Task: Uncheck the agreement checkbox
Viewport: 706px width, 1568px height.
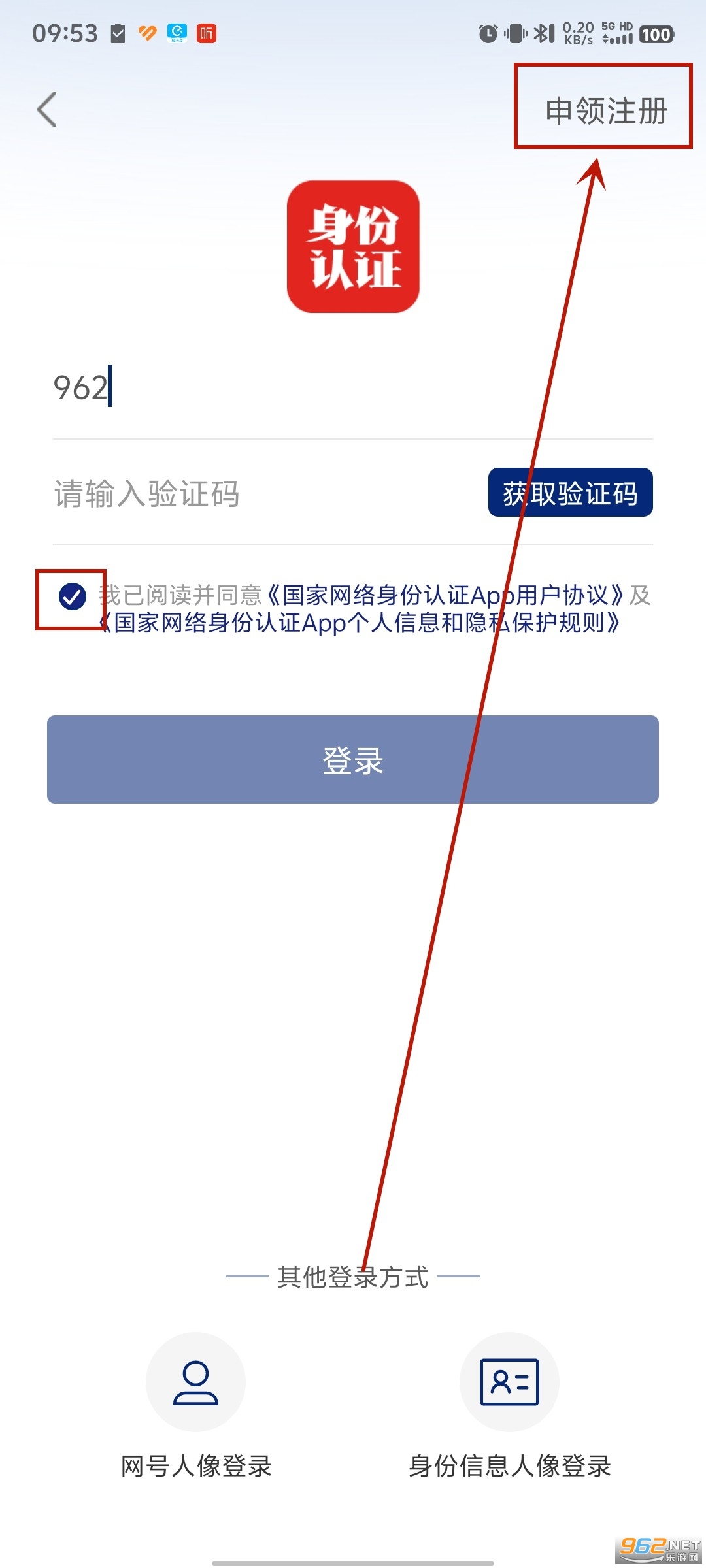Action: point(72,596)
